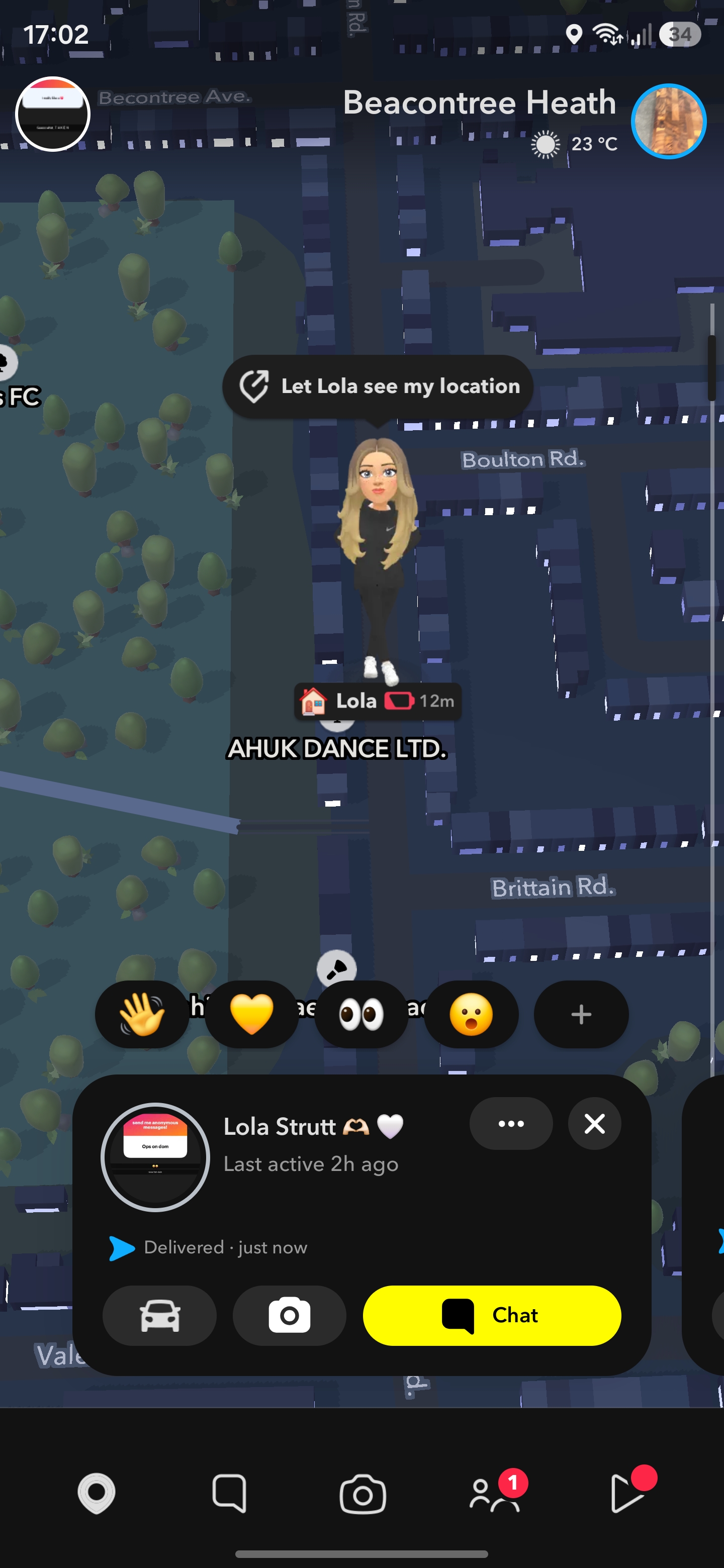The width and height of the screenshot is (724, 1568).
Task: Switch to the Map tab
Action: pos(96,1493)
